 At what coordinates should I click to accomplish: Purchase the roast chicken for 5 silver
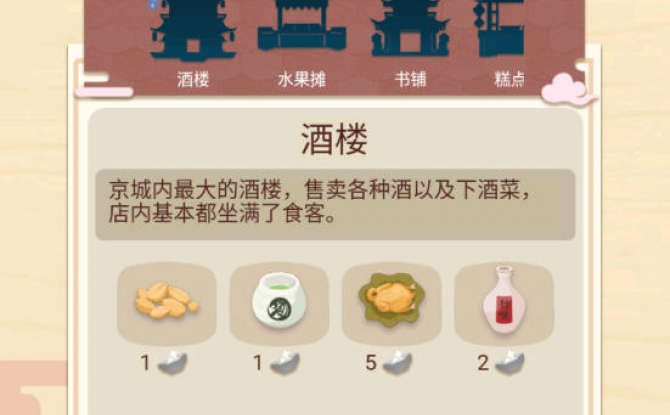(391, 304)
